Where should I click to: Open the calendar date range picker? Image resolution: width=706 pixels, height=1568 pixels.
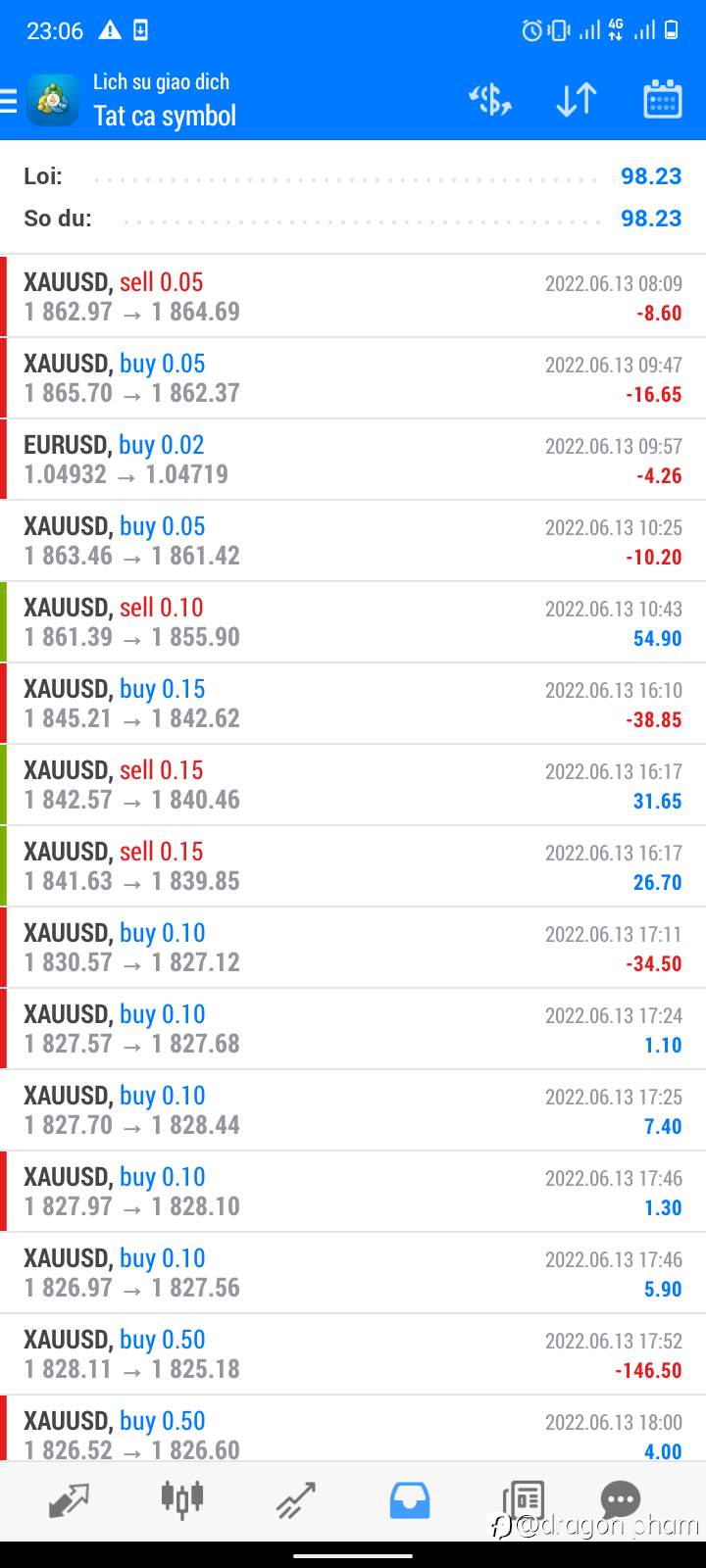click(662, 100)
